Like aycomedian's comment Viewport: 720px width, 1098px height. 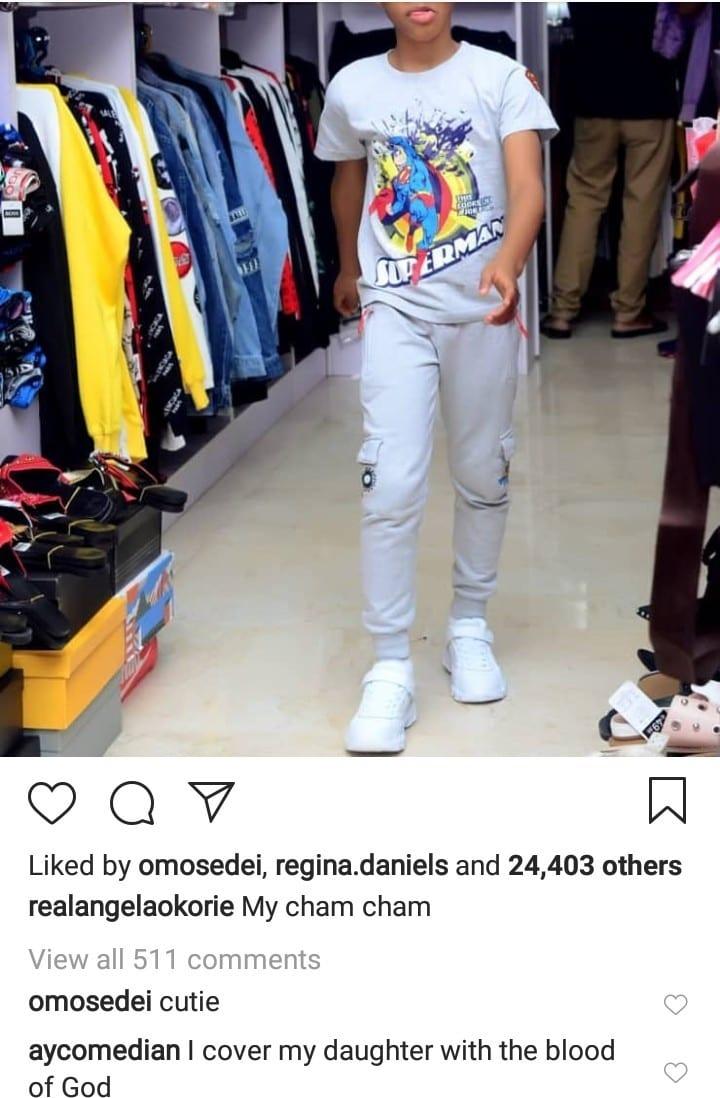pos(676,1072)
